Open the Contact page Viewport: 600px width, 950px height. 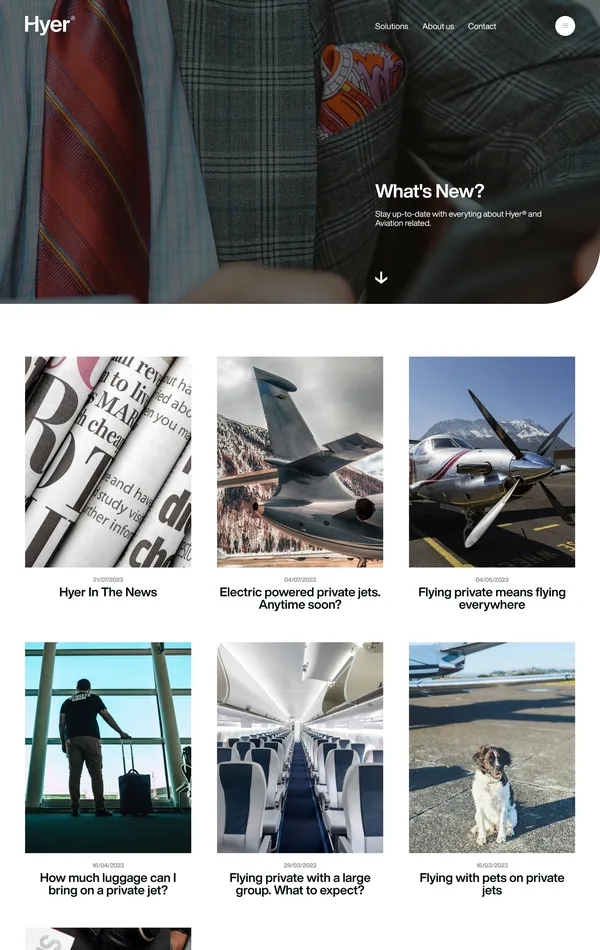[482, 26]
